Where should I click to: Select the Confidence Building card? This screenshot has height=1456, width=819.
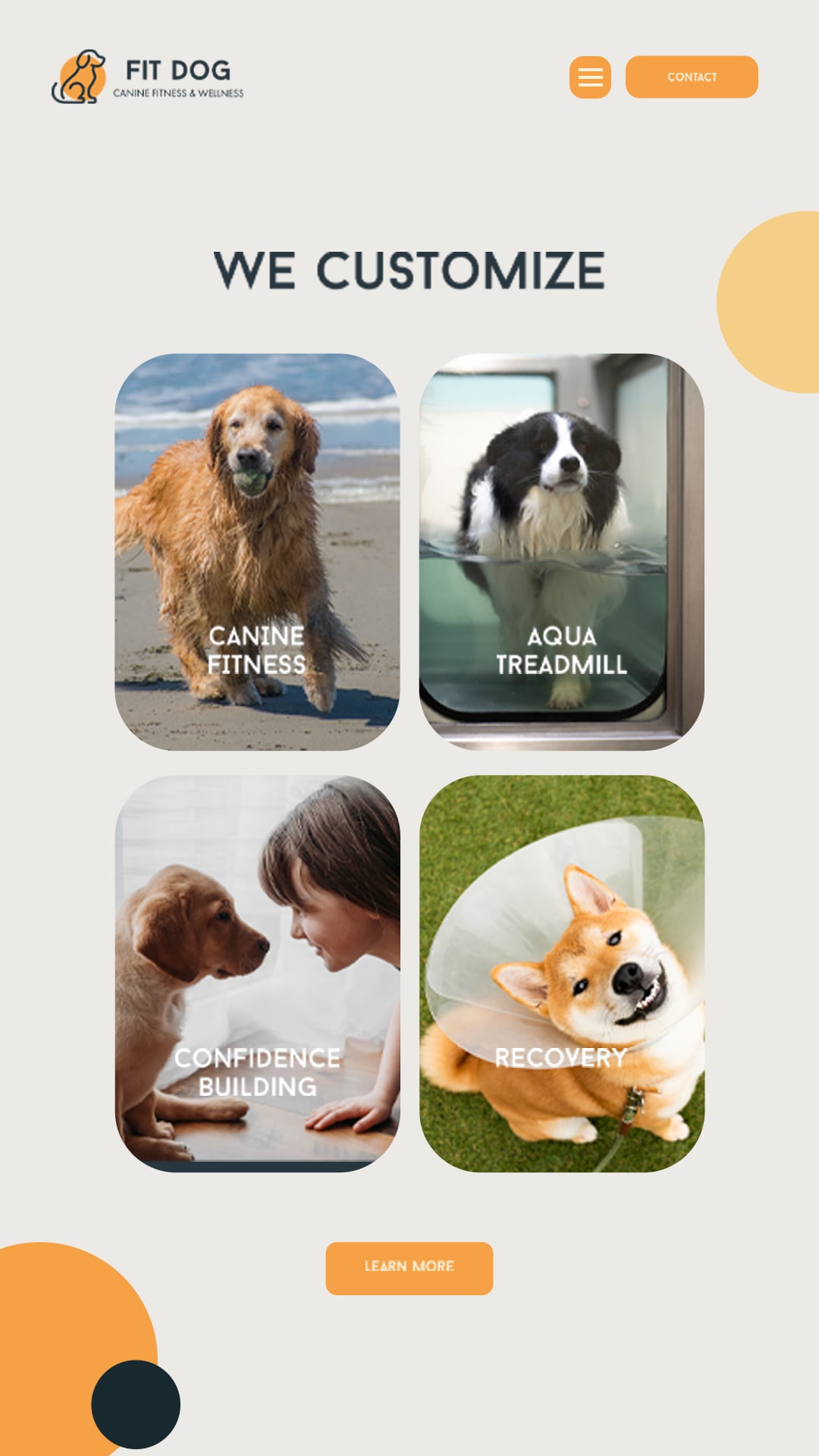pos(257,974)
